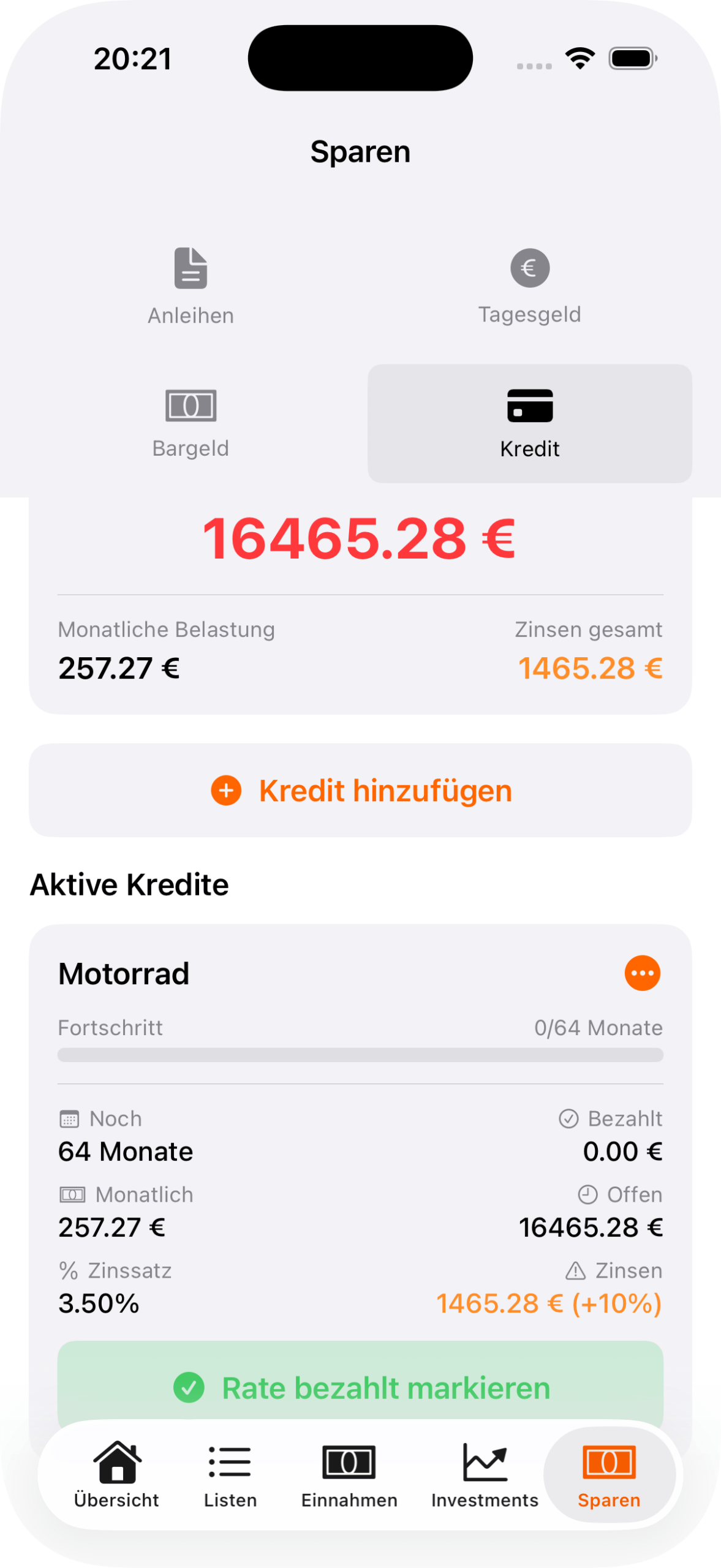The width and height of the screenshot is (721, 1568).
Task: Select the Kredit category
Action: click(530, 423)
